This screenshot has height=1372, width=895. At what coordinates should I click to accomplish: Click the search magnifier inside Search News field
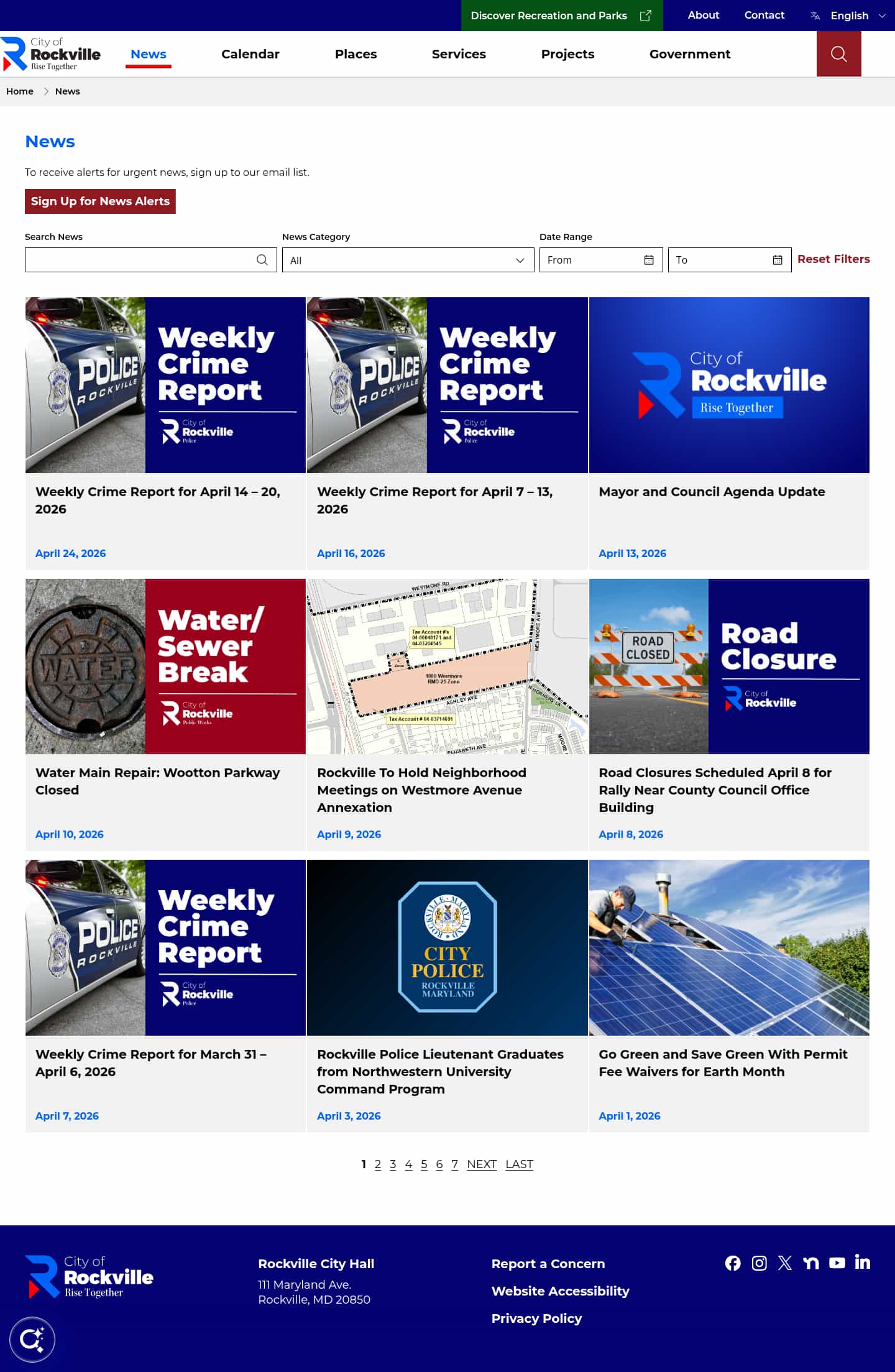point(262,260)
